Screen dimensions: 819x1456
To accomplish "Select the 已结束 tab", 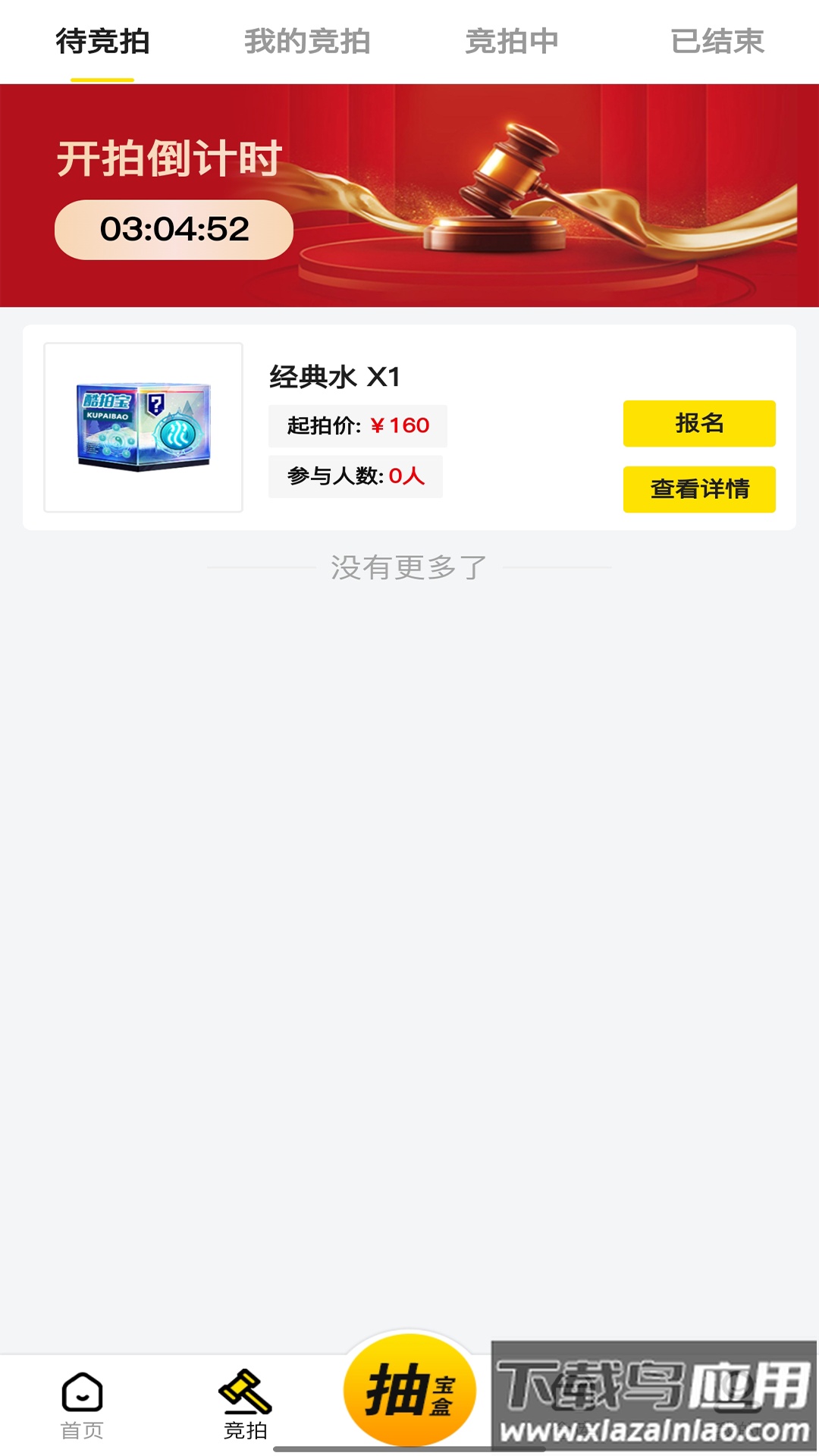I will click(719, 43).
